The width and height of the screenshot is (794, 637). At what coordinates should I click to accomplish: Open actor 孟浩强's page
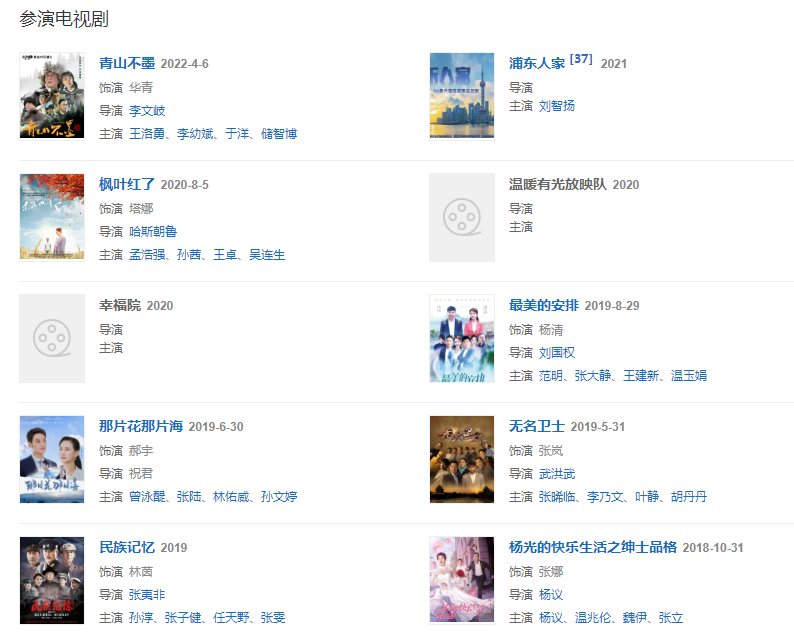(147, 255)
